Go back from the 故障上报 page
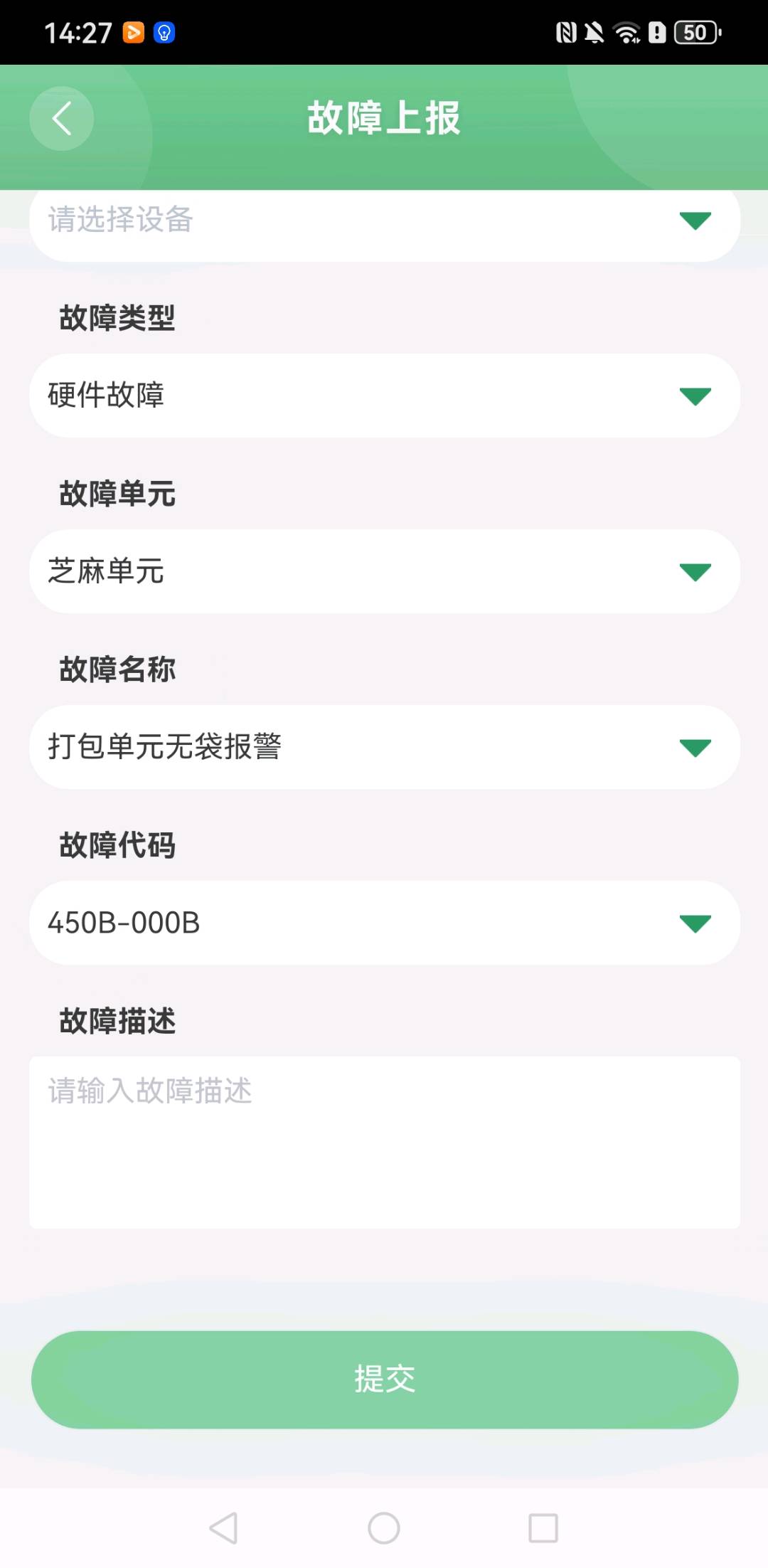Viewport: 768px width, 1568px height. click(62, 118)
